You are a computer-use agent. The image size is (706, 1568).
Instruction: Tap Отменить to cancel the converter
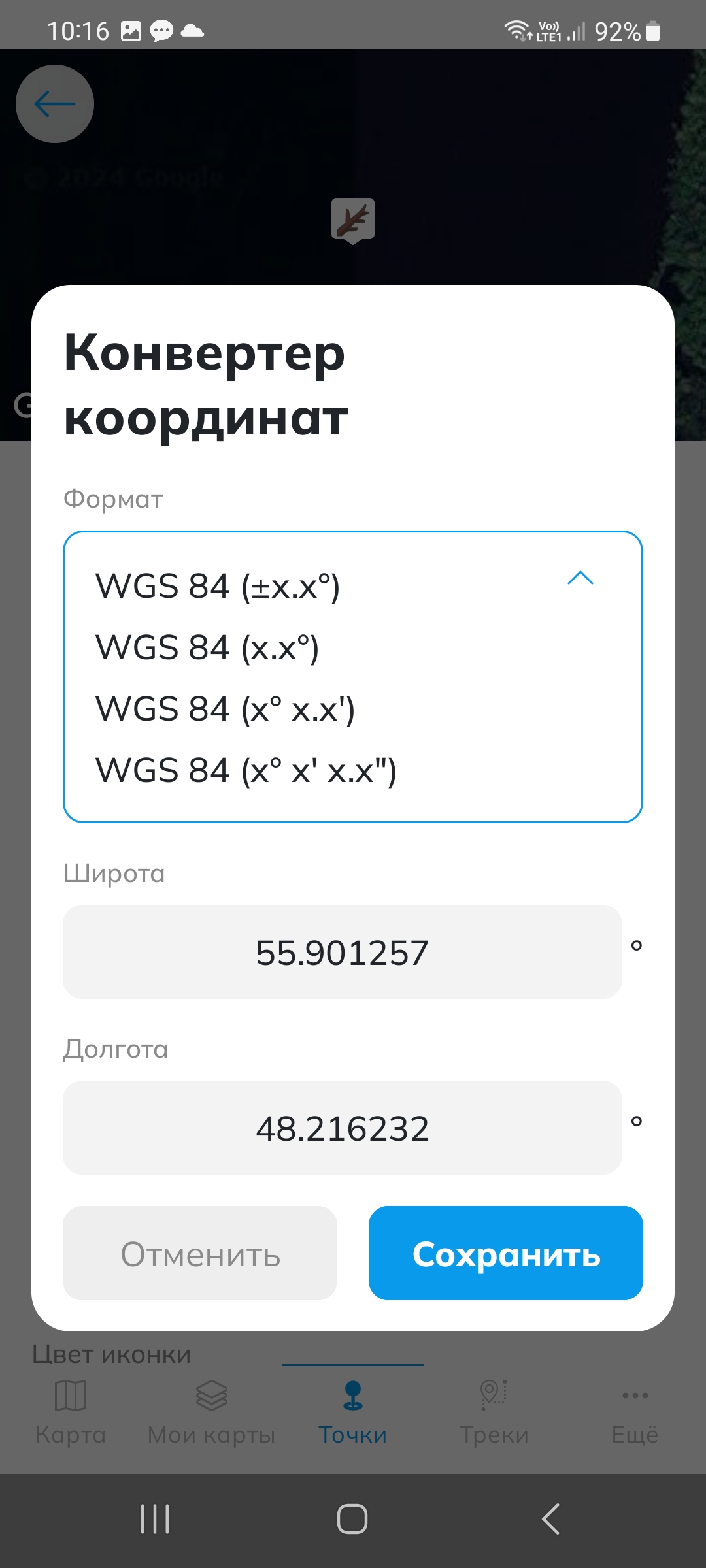point(200,1253)
